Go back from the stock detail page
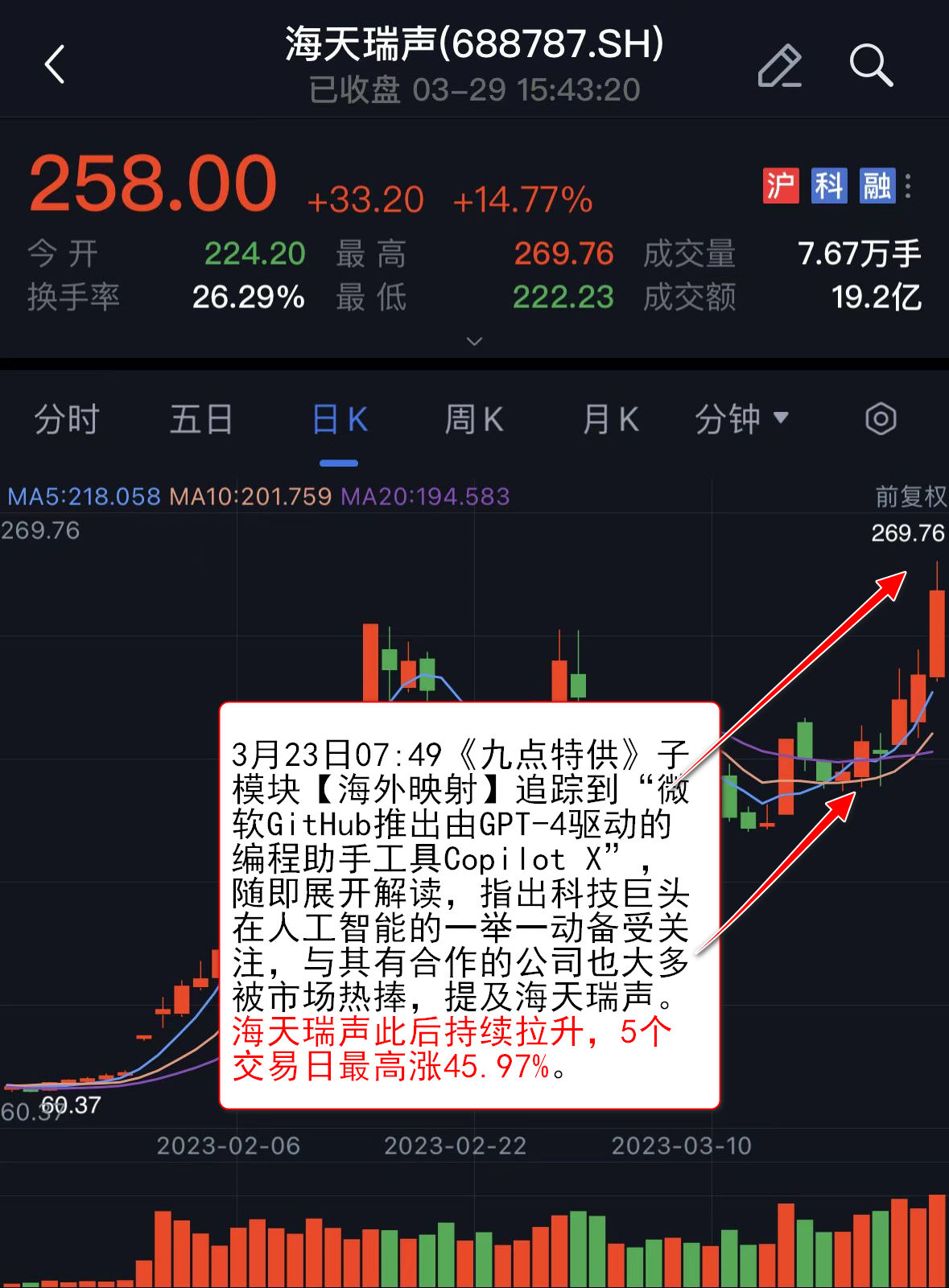This screenshot has width=949, height=1288. [55, 64]
